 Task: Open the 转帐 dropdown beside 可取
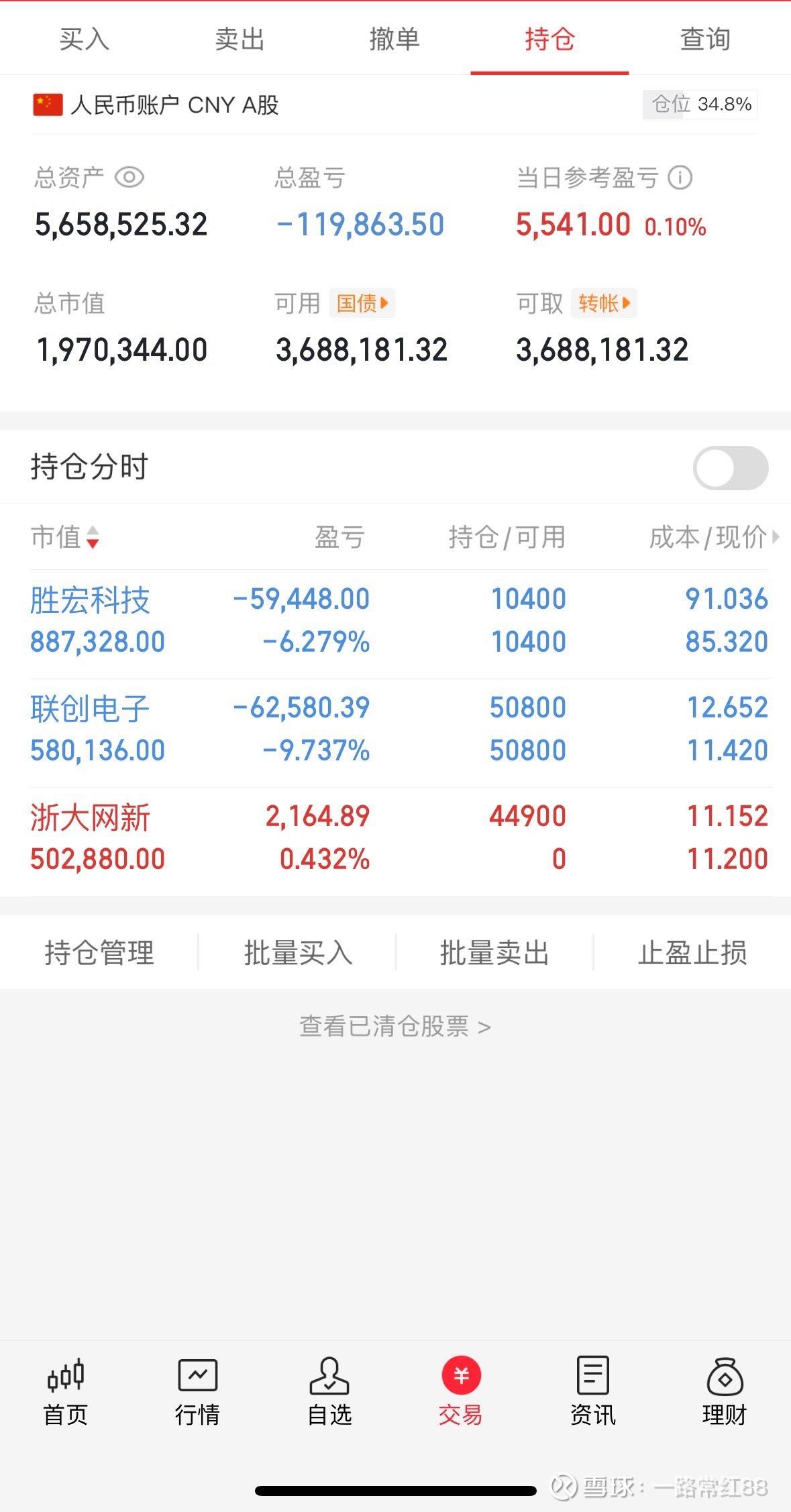[x=602, y=303]
